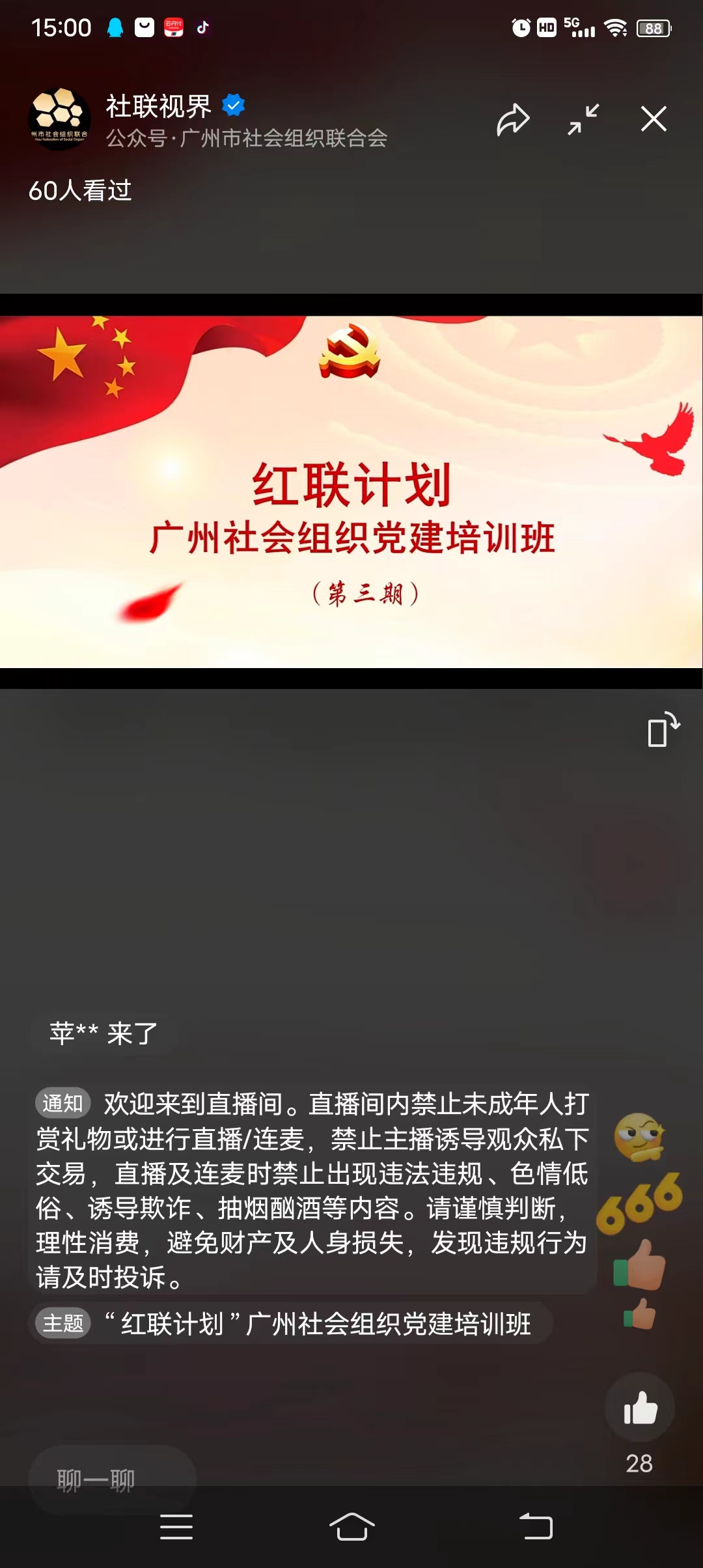The image size is (703, 1568).
Task: Tap the live video player
Action: tap(351, 492)
